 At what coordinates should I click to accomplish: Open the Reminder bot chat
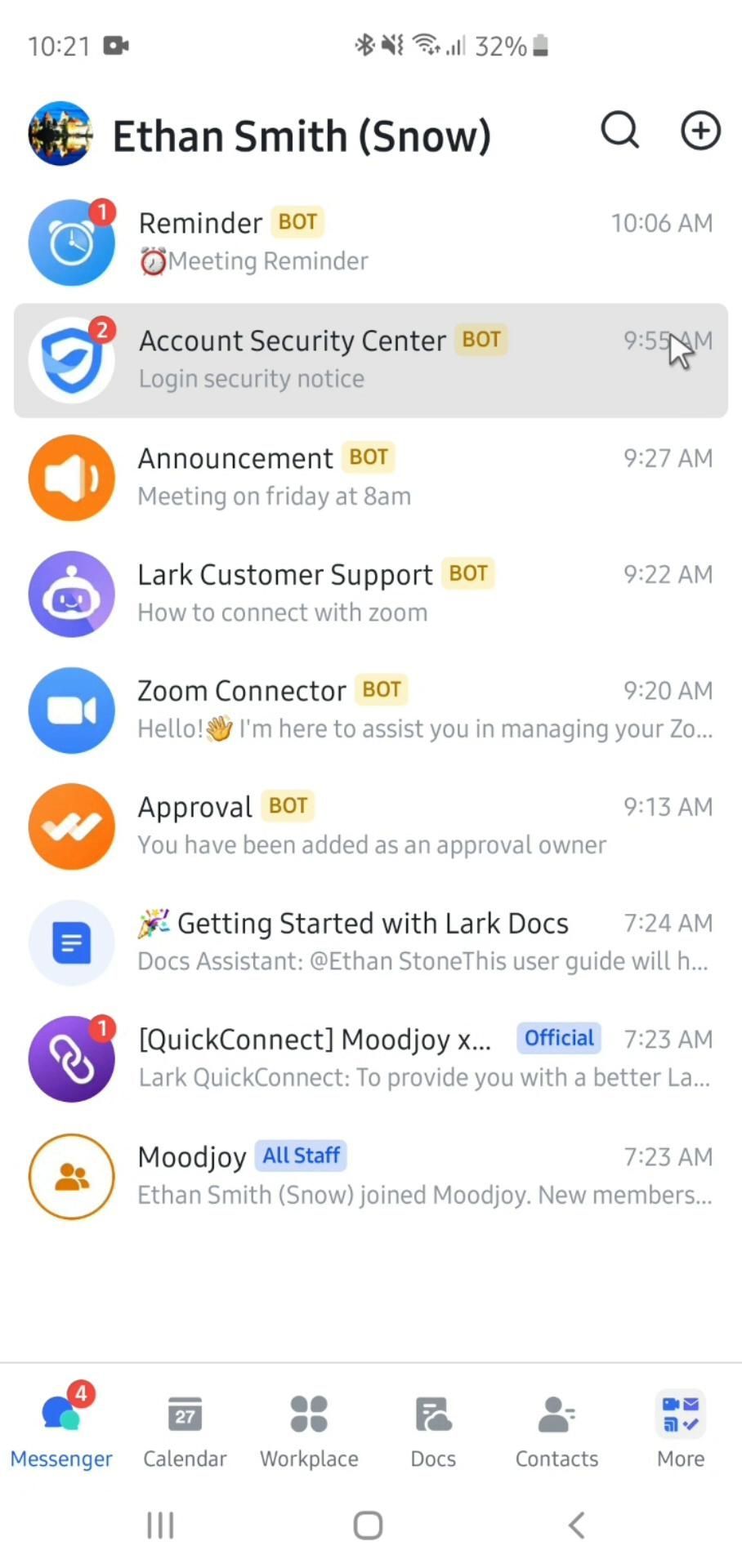pyautogui.click(x=370, y=243)
